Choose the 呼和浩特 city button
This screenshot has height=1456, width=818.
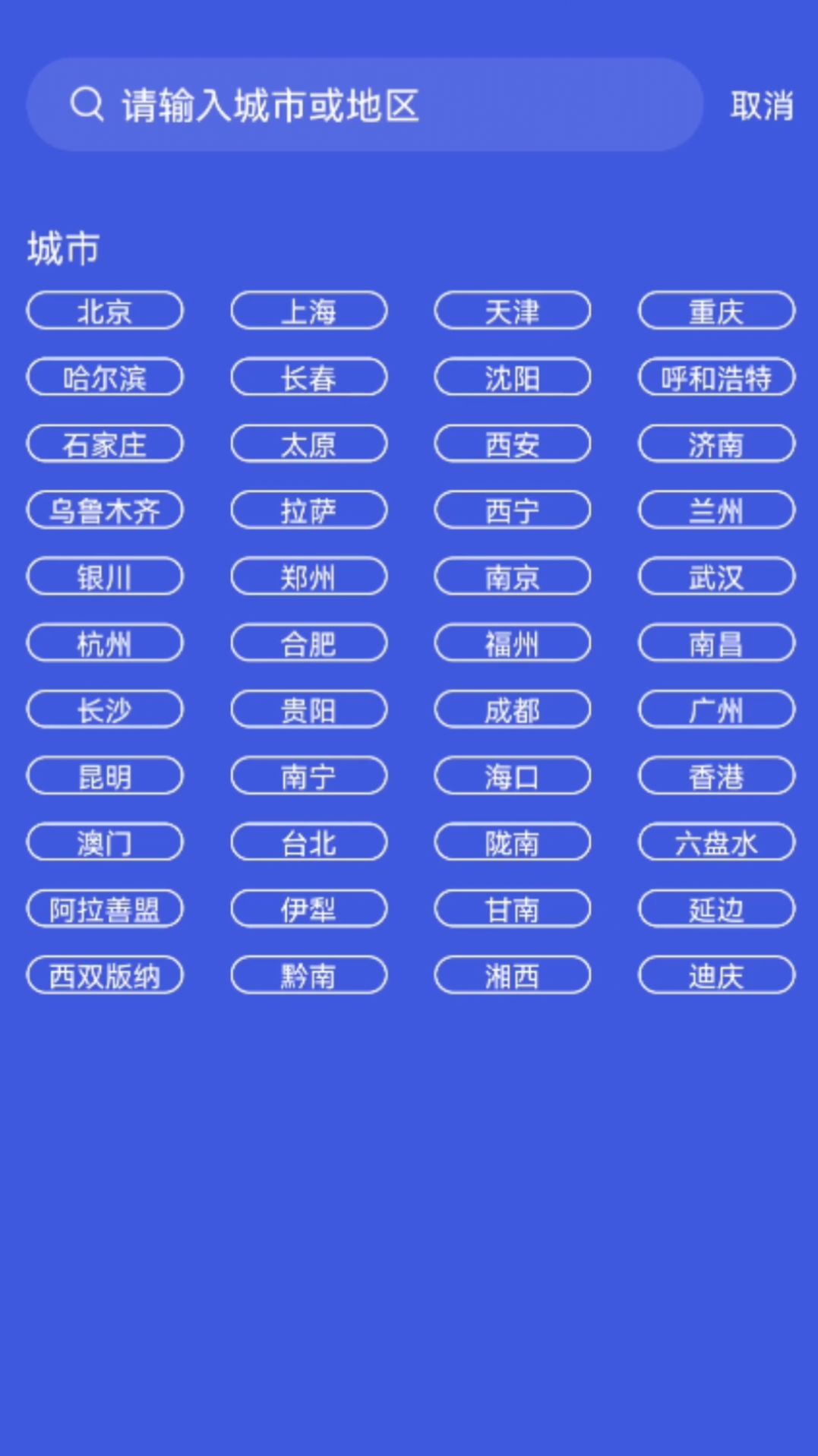click(x=716, y=377)
